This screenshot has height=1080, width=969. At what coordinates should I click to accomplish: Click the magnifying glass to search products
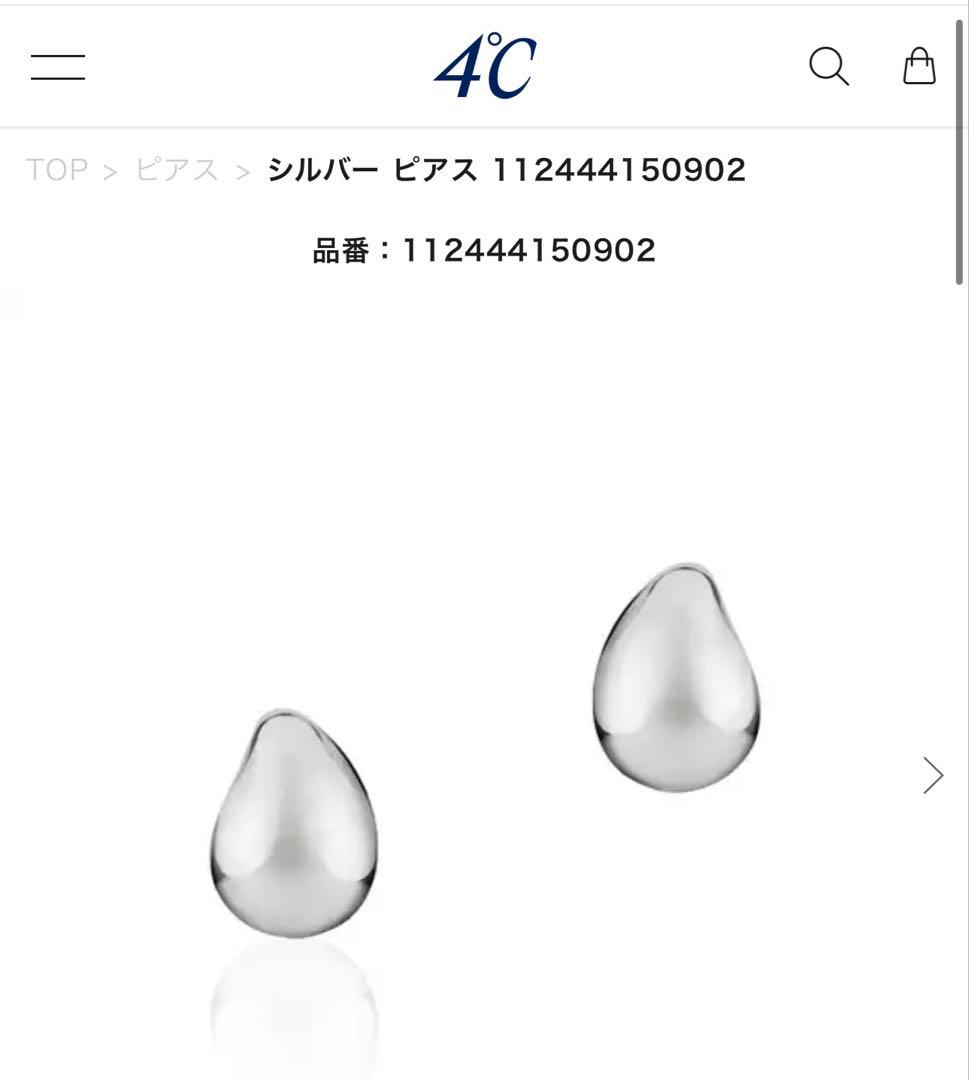tap(827, 66)
